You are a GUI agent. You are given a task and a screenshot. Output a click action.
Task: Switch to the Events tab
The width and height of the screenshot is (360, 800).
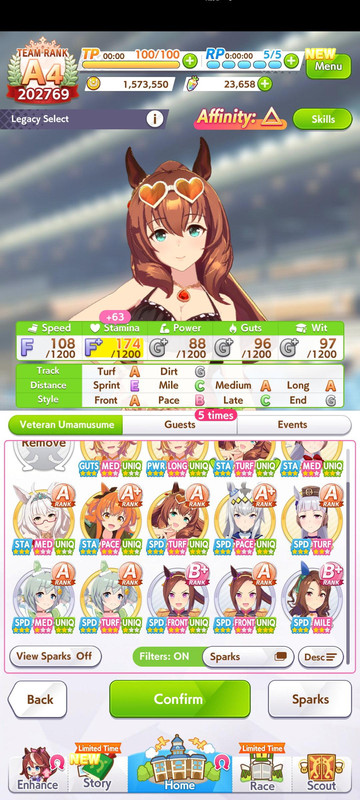pos(294,424)
